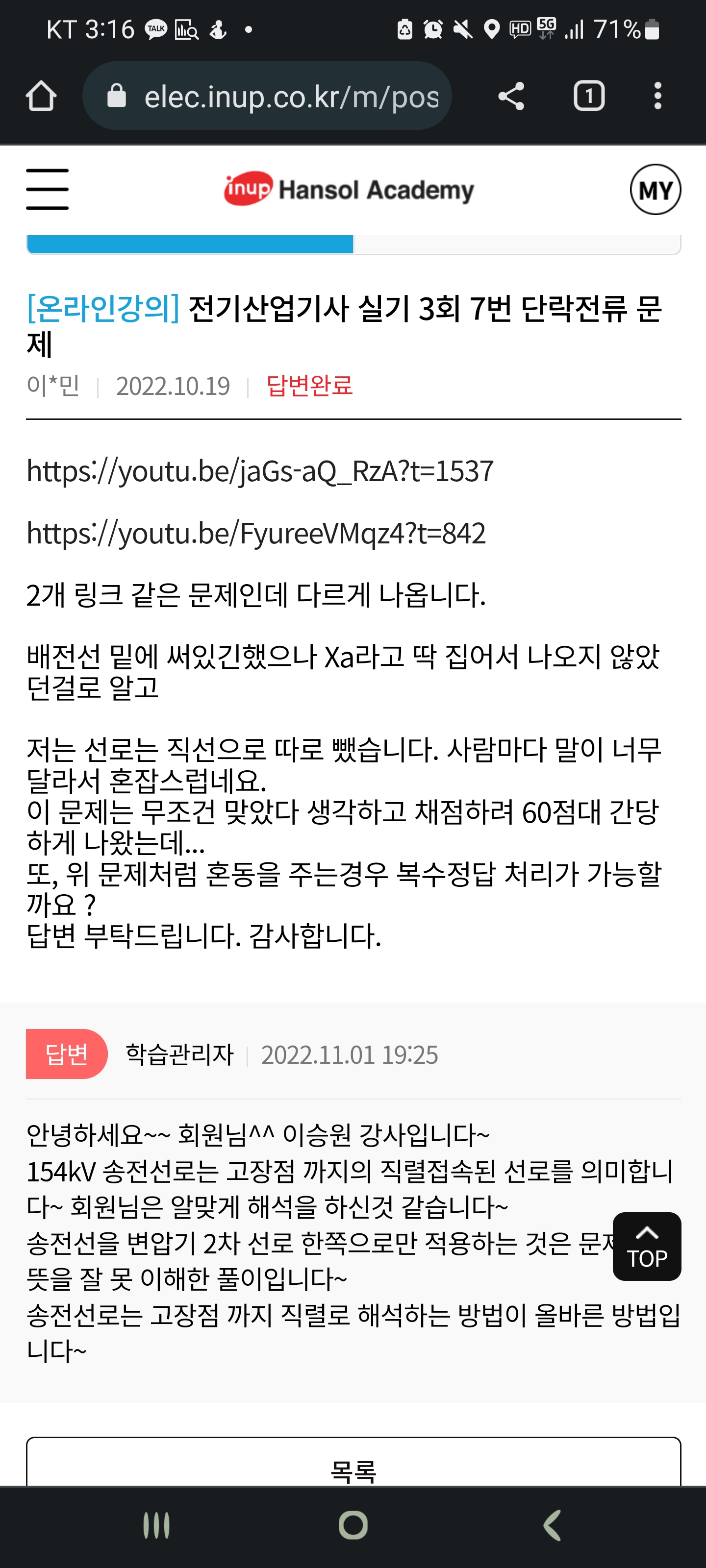This screenshot has height=1568, width=706.
Task: Share this page from the browser
Action: coord(510,96)
